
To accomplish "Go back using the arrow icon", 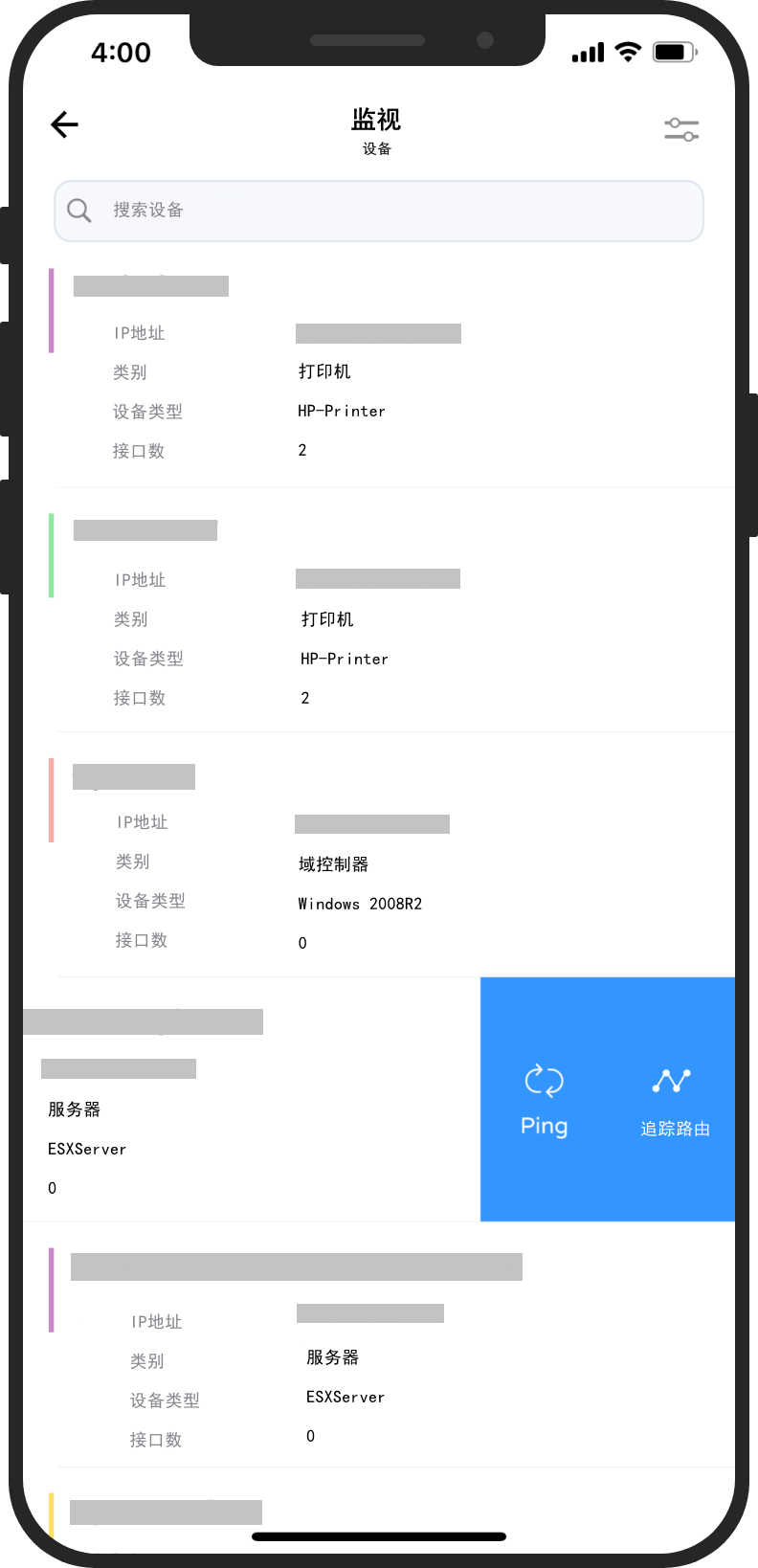I will [64, 124].
